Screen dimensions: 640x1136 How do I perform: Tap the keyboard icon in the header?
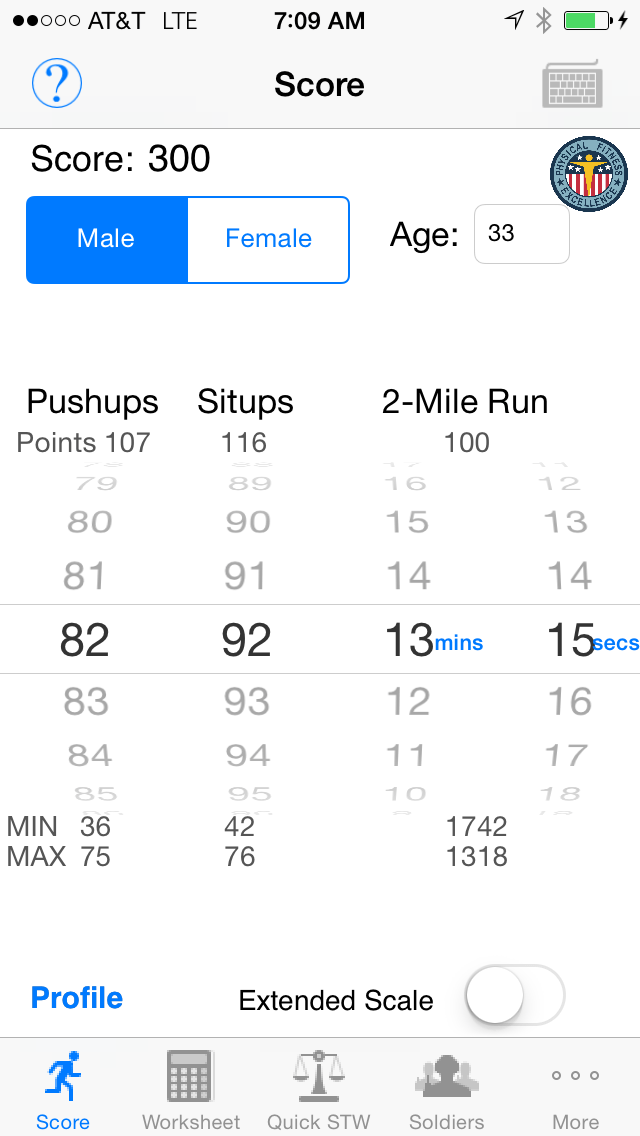pyautogui.click(x=572, y=84)
